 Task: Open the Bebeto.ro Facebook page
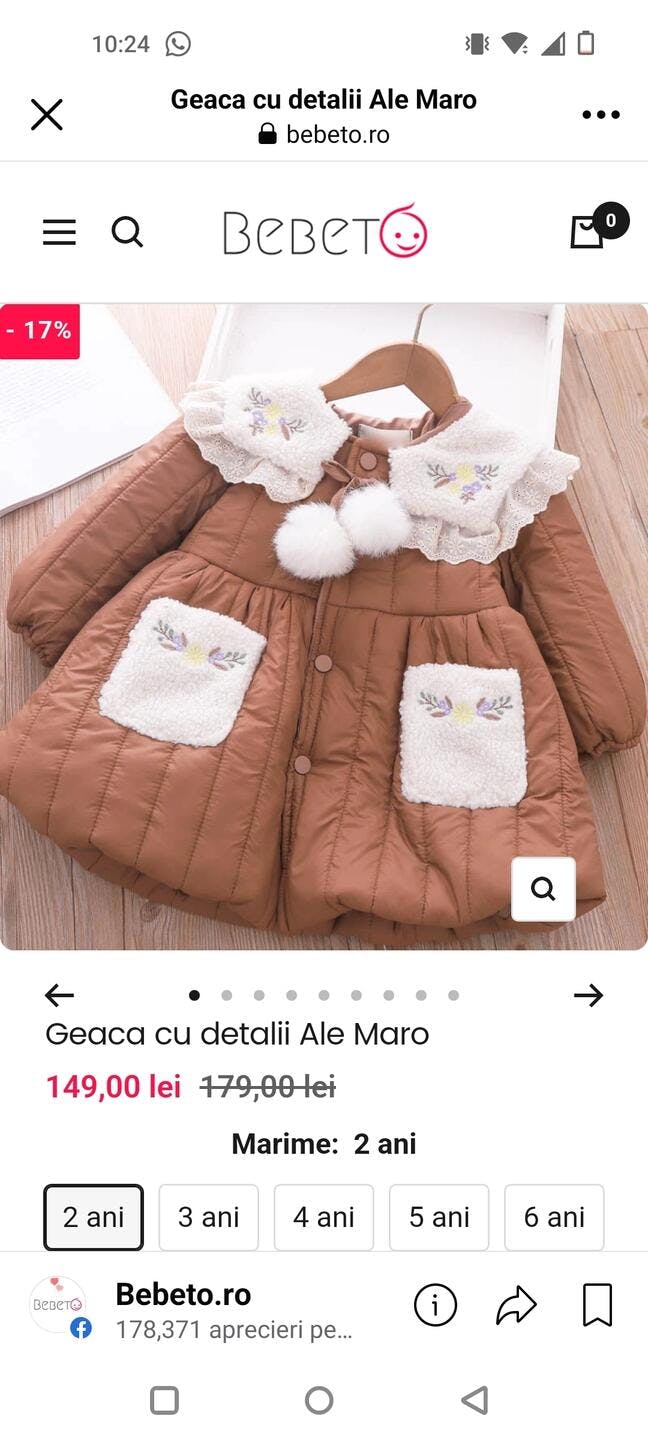tap(183, 1294)
